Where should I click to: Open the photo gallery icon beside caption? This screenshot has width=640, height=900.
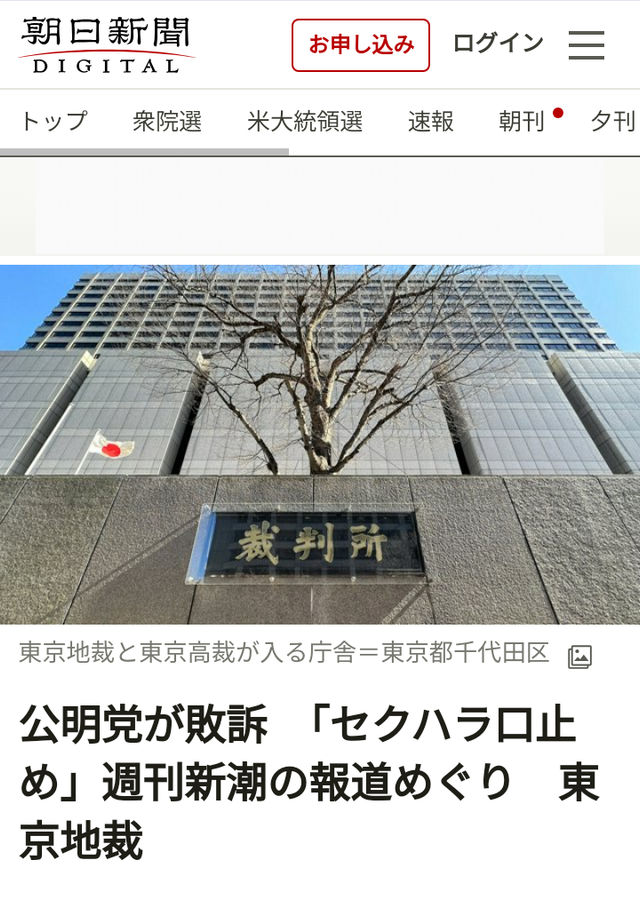tap(580, 656)
